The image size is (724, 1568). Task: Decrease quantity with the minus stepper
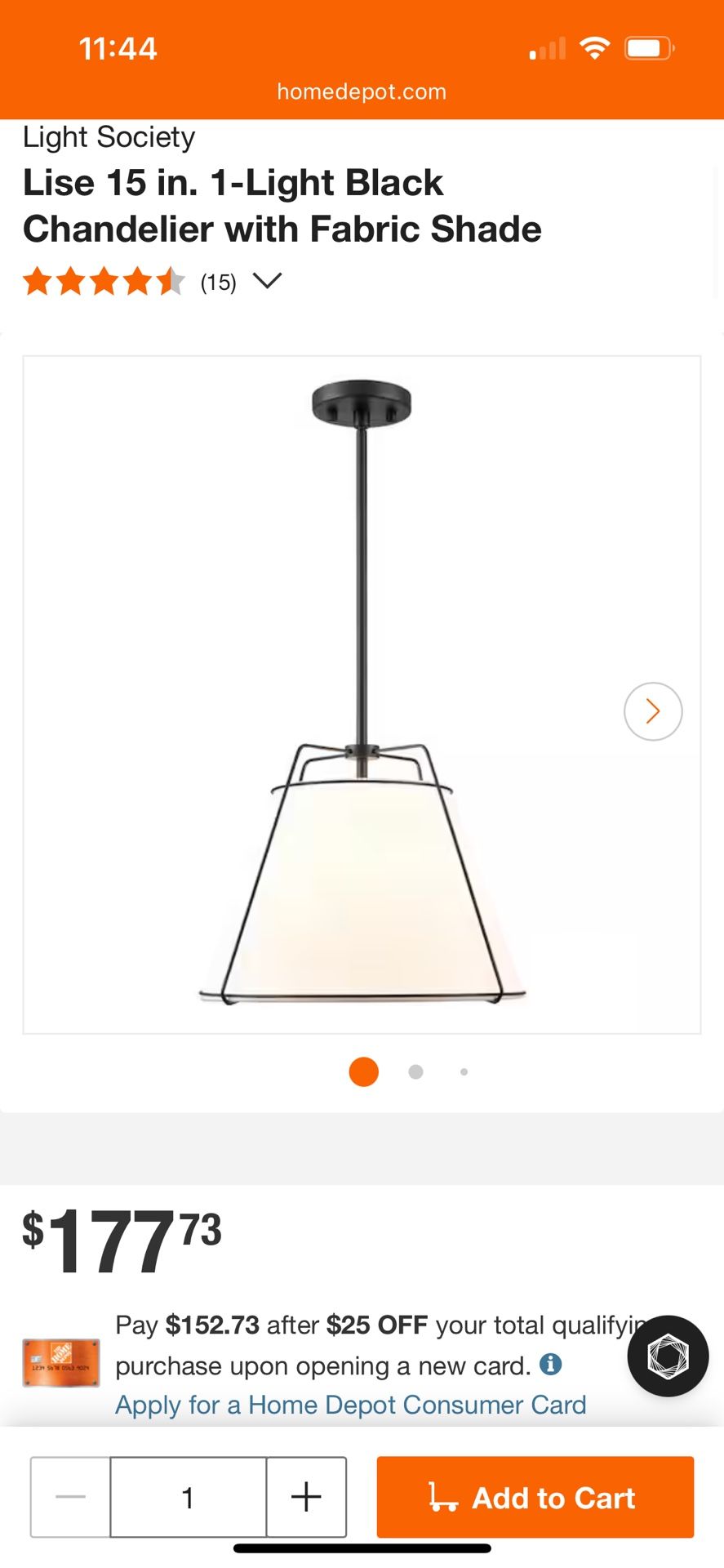click(69, 1498)
